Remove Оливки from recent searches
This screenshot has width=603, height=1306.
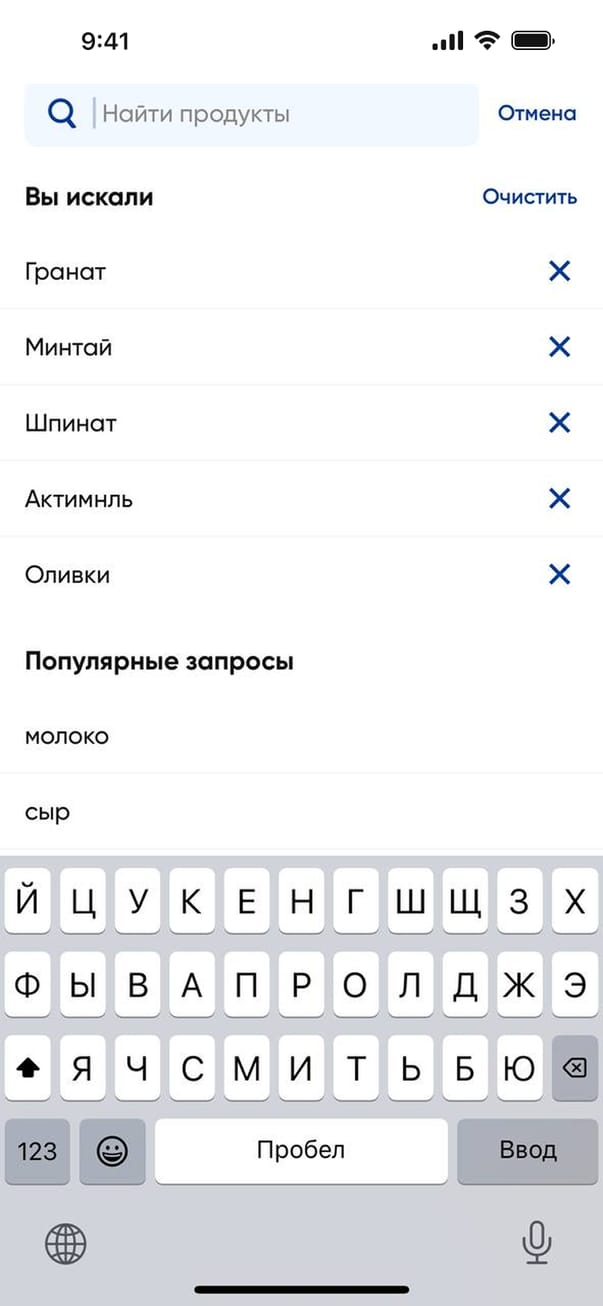click(559, 575)
